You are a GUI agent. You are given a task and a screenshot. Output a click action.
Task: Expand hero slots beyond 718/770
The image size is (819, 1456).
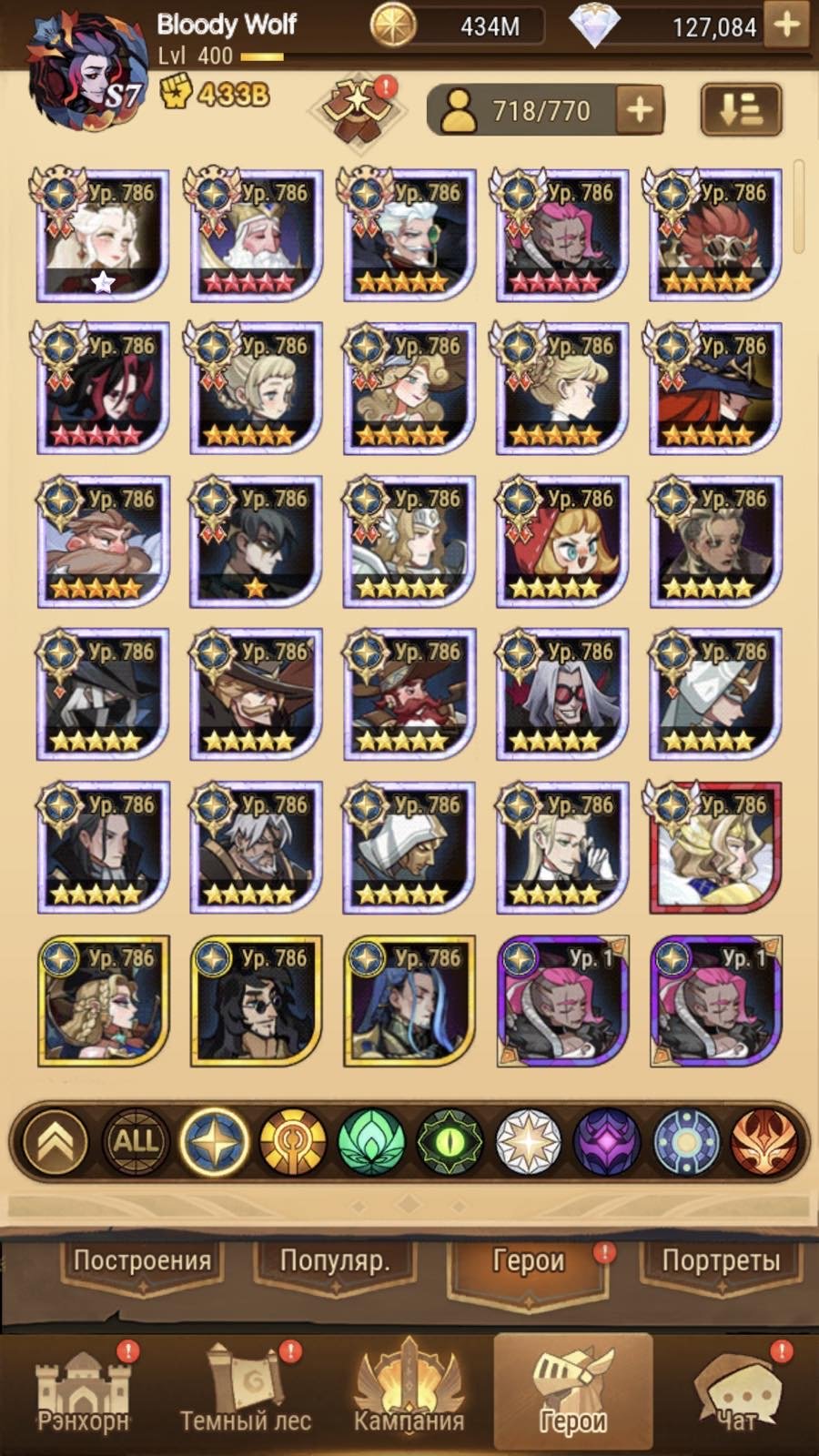(x=640, y=110)
